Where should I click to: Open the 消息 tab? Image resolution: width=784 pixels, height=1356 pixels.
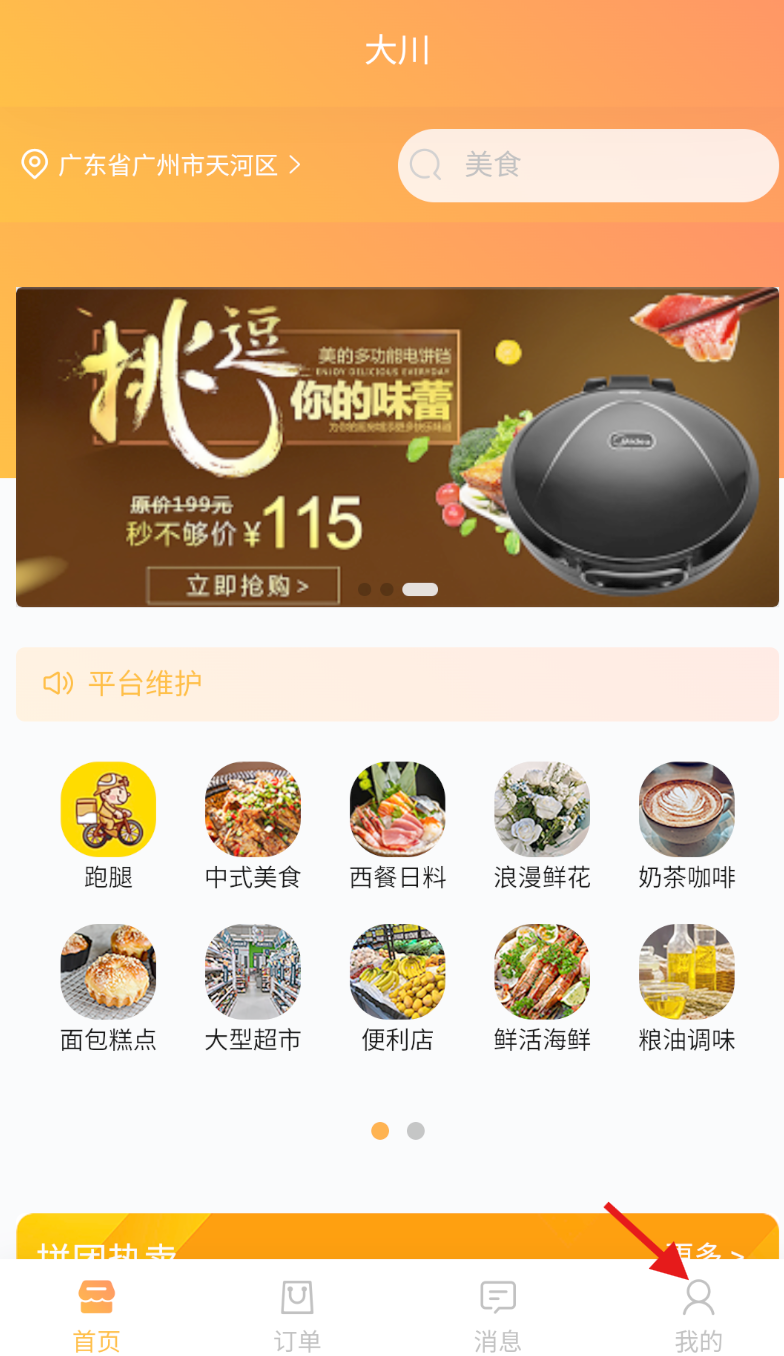coord(498,1313)
